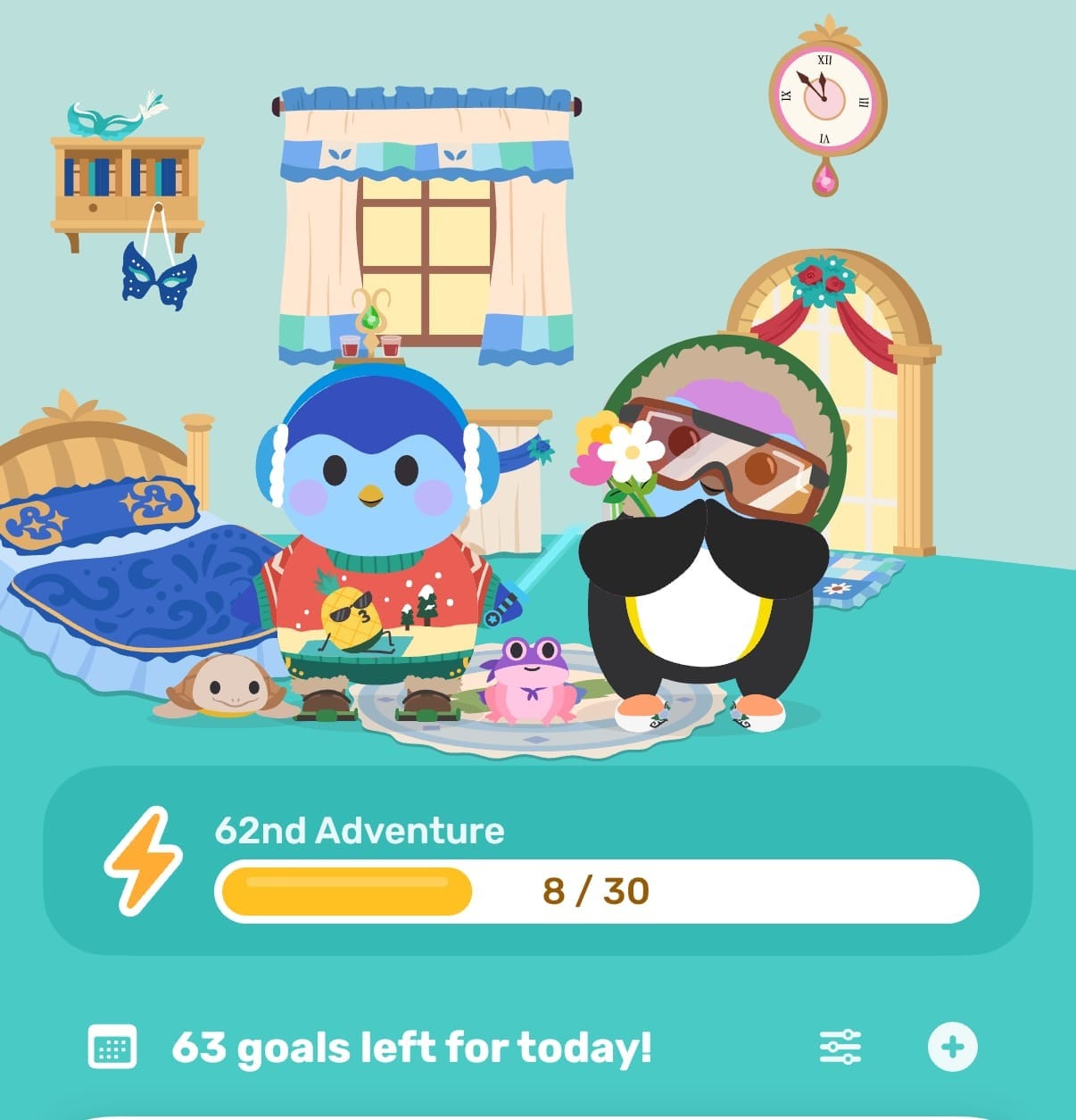This screenshot has height=1120, width=1076.
Task: Tap the penguin friend with goggles
Action: tap(705, 571)
